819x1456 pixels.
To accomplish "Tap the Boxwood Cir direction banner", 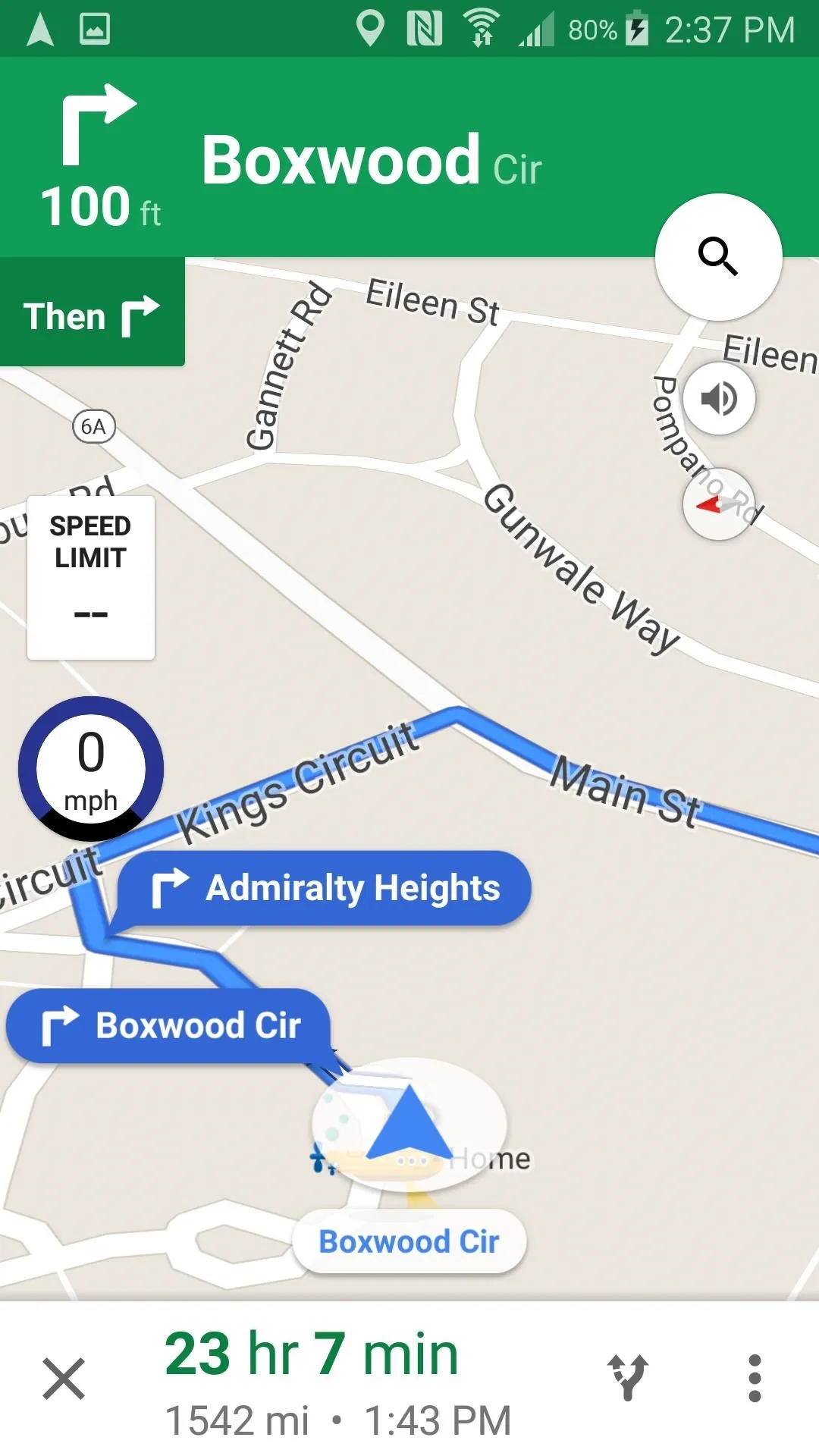I will 409,157.
